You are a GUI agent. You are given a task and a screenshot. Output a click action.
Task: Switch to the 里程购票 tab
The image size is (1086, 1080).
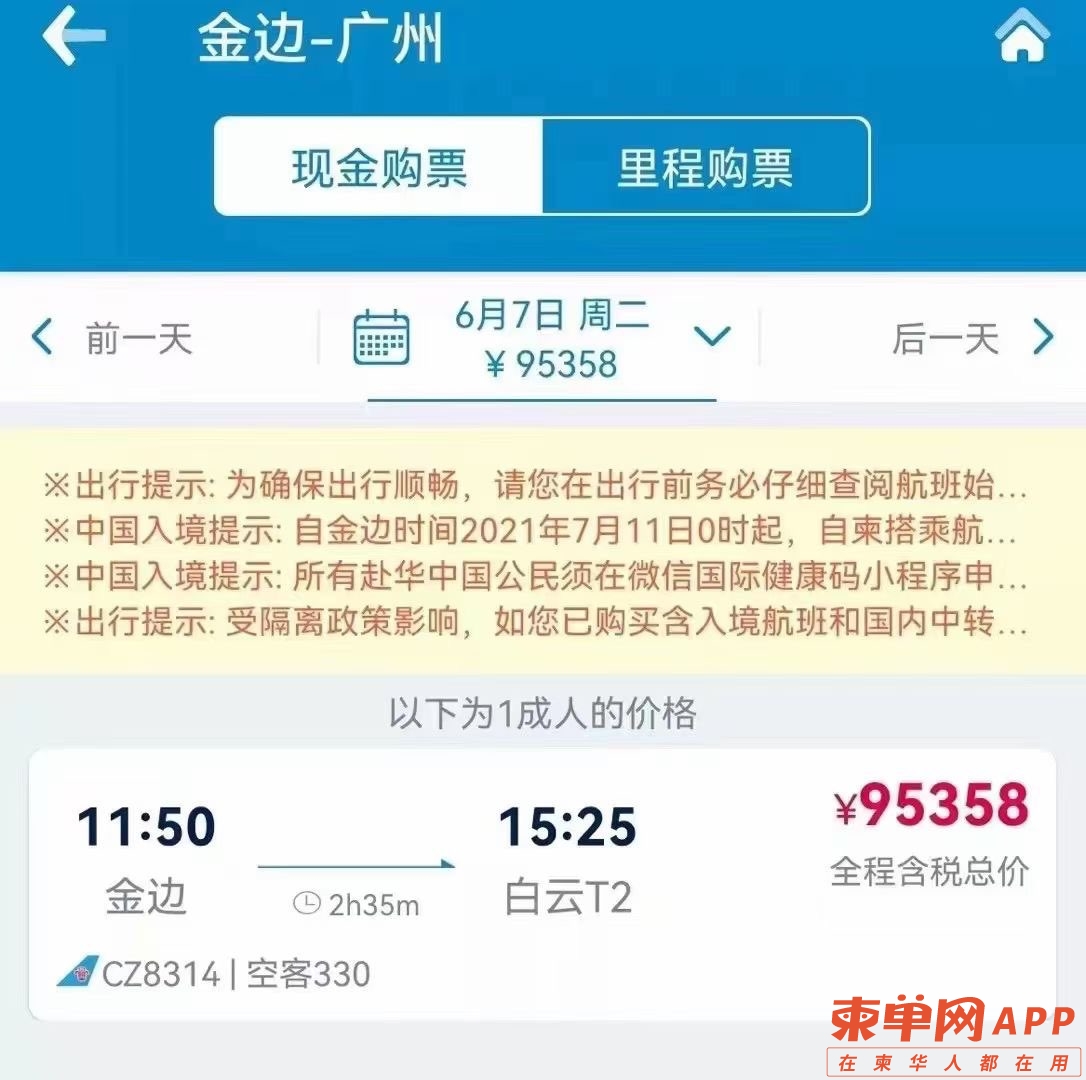coord(705,167)
